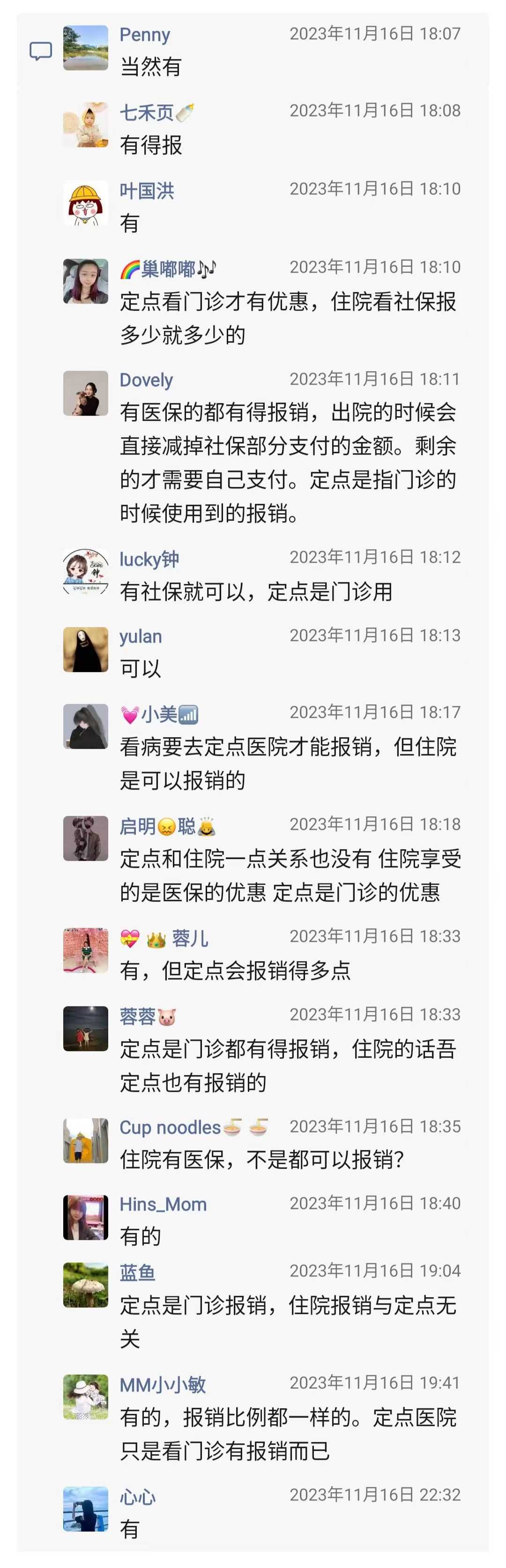The width and height of the screenshot is (506, 1568).
Task: Open Penny's profile from her name
Action: point(144,35)
